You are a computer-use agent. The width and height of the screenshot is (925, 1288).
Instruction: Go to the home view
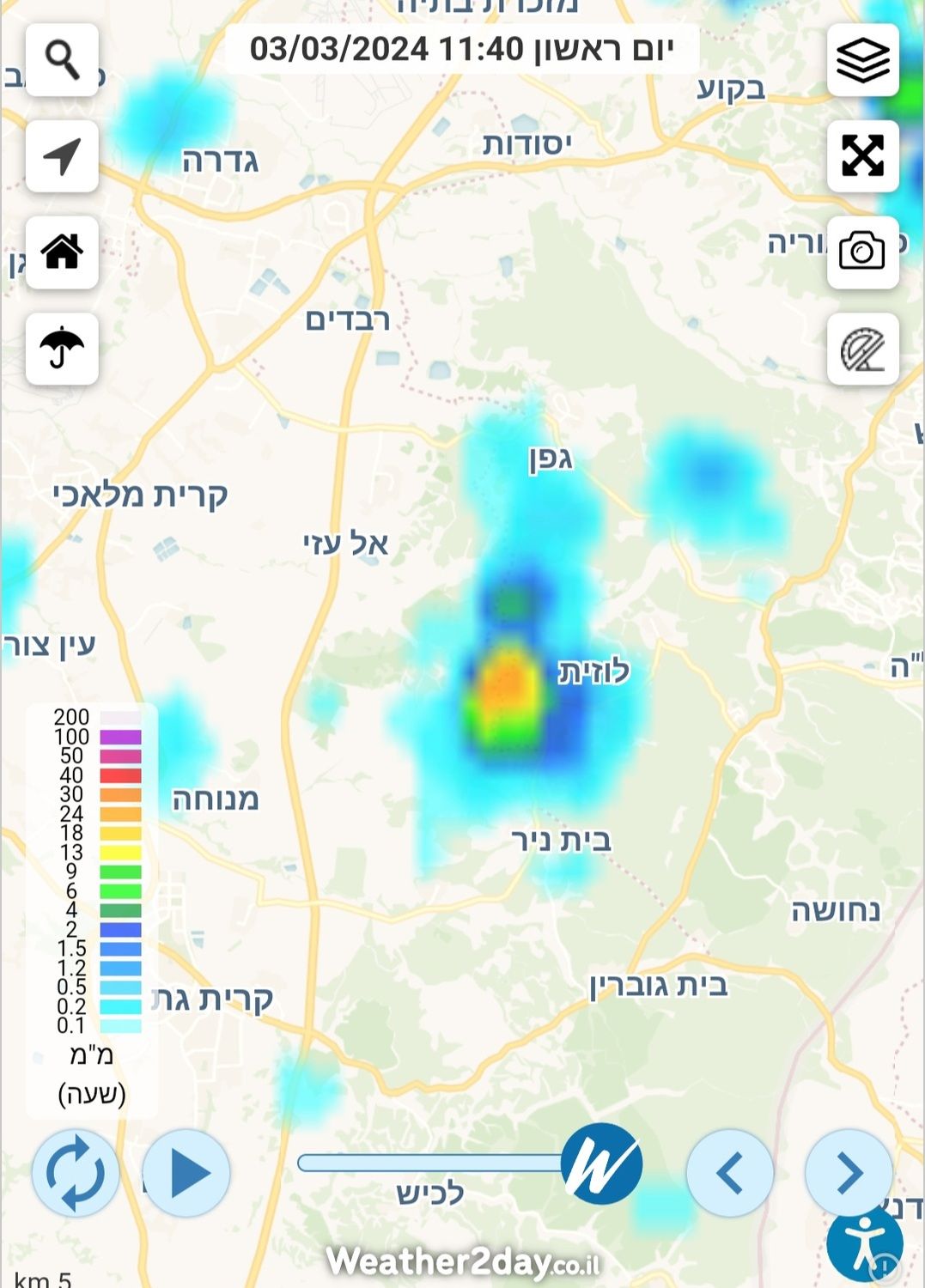[x=62, y=252]
